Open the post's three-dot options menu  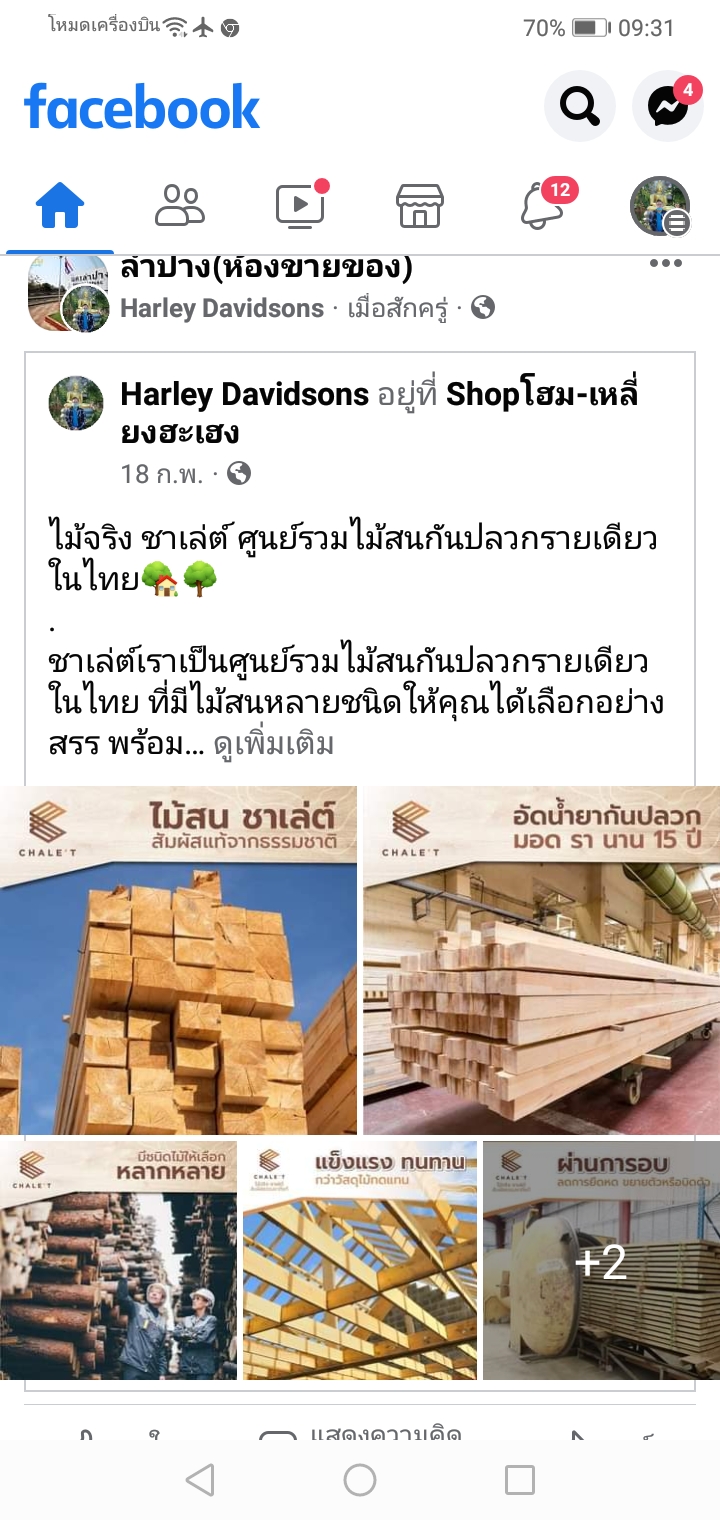[665, 264]
